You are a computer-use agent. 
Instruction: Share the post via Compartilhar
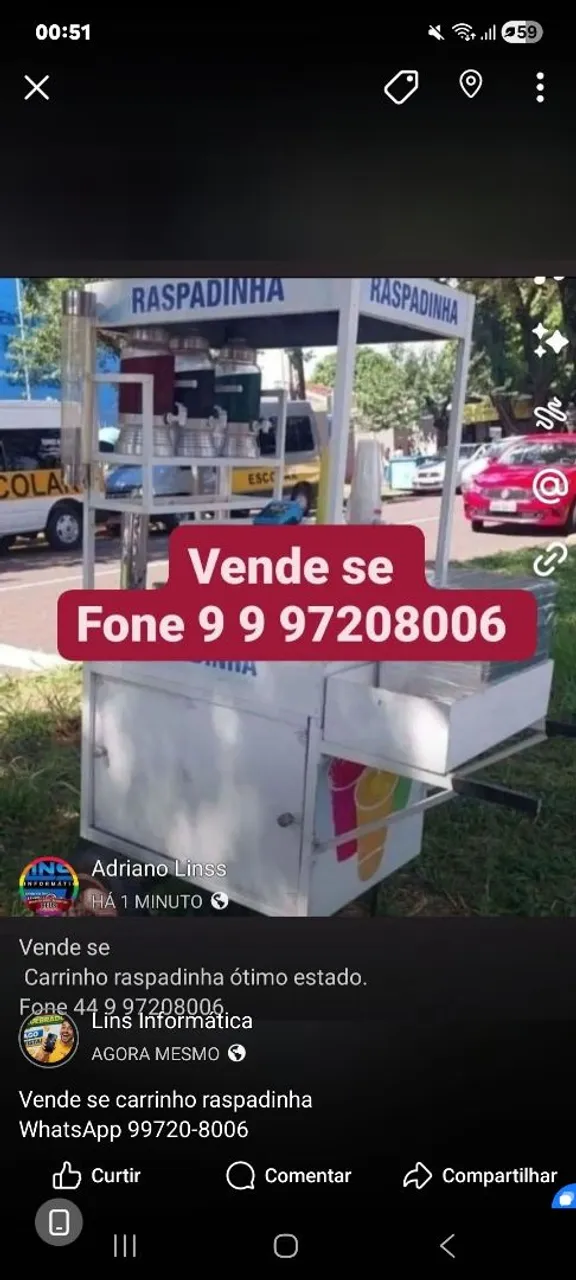(480, 1176)
